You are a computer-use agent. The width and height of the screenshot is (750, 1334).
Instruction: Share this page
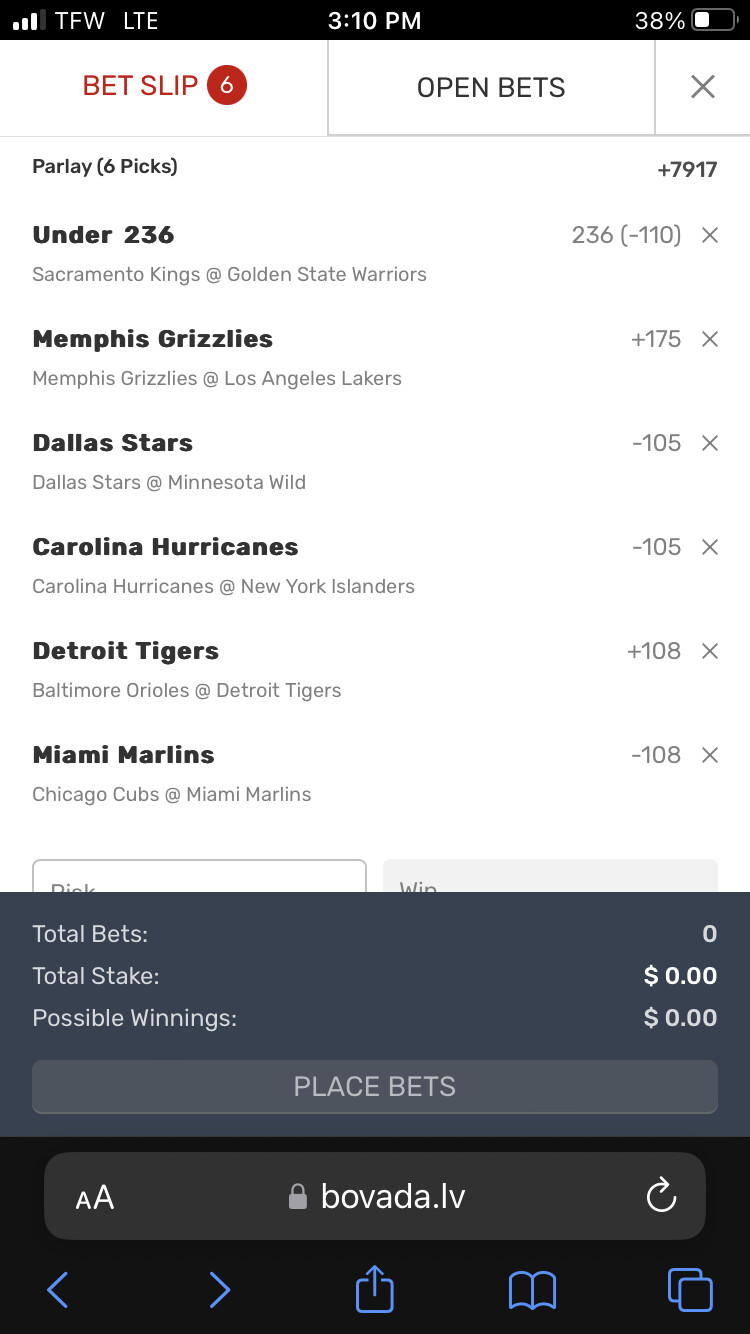pos(375,1289)
